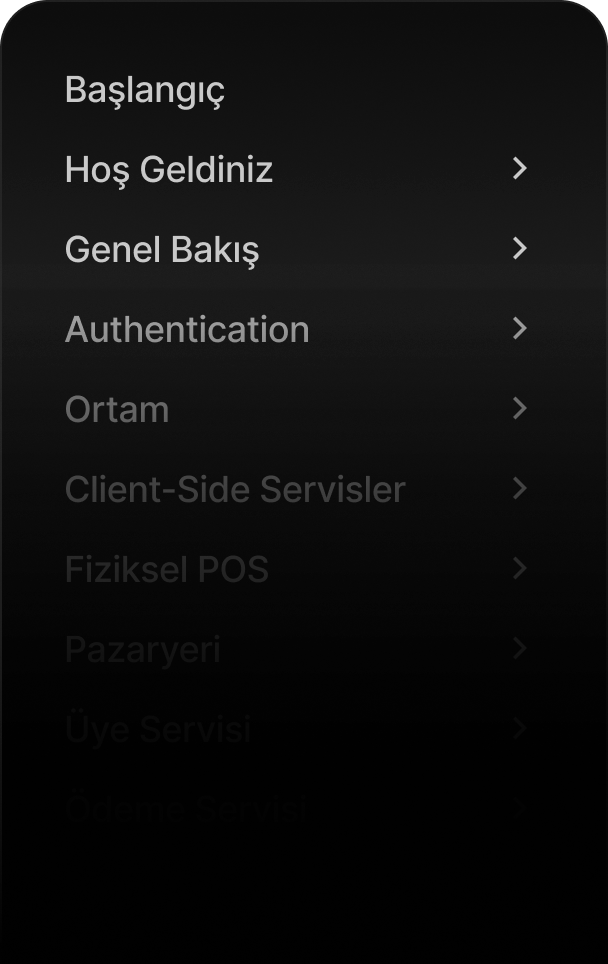This screenshot has height=964, width=608.
Task: Open the Genel Bakış menu item
Action: tap(162, 249)
